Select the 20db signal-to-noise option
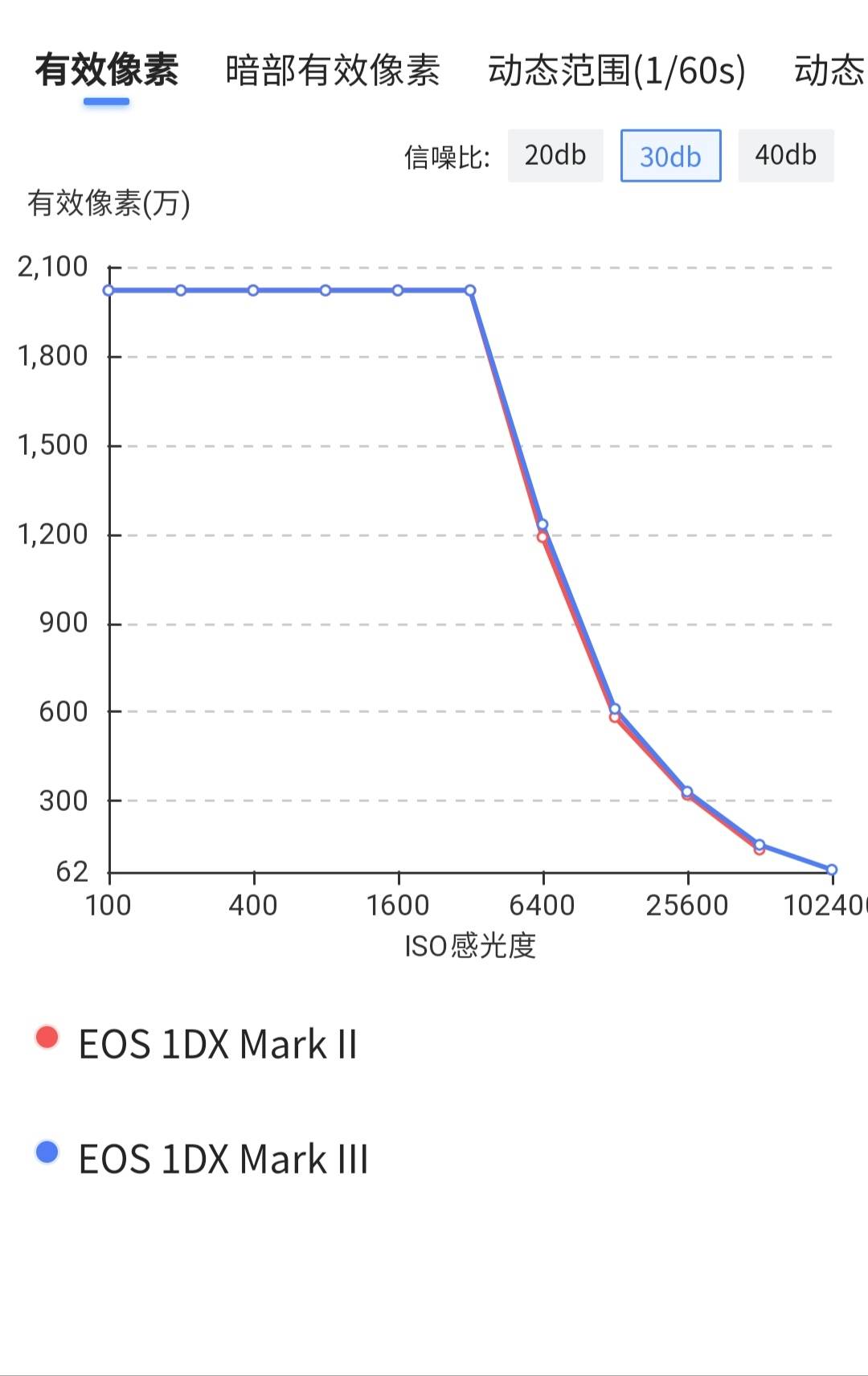The width and height of the screenshot is (868, 1376). pos(555,155)
